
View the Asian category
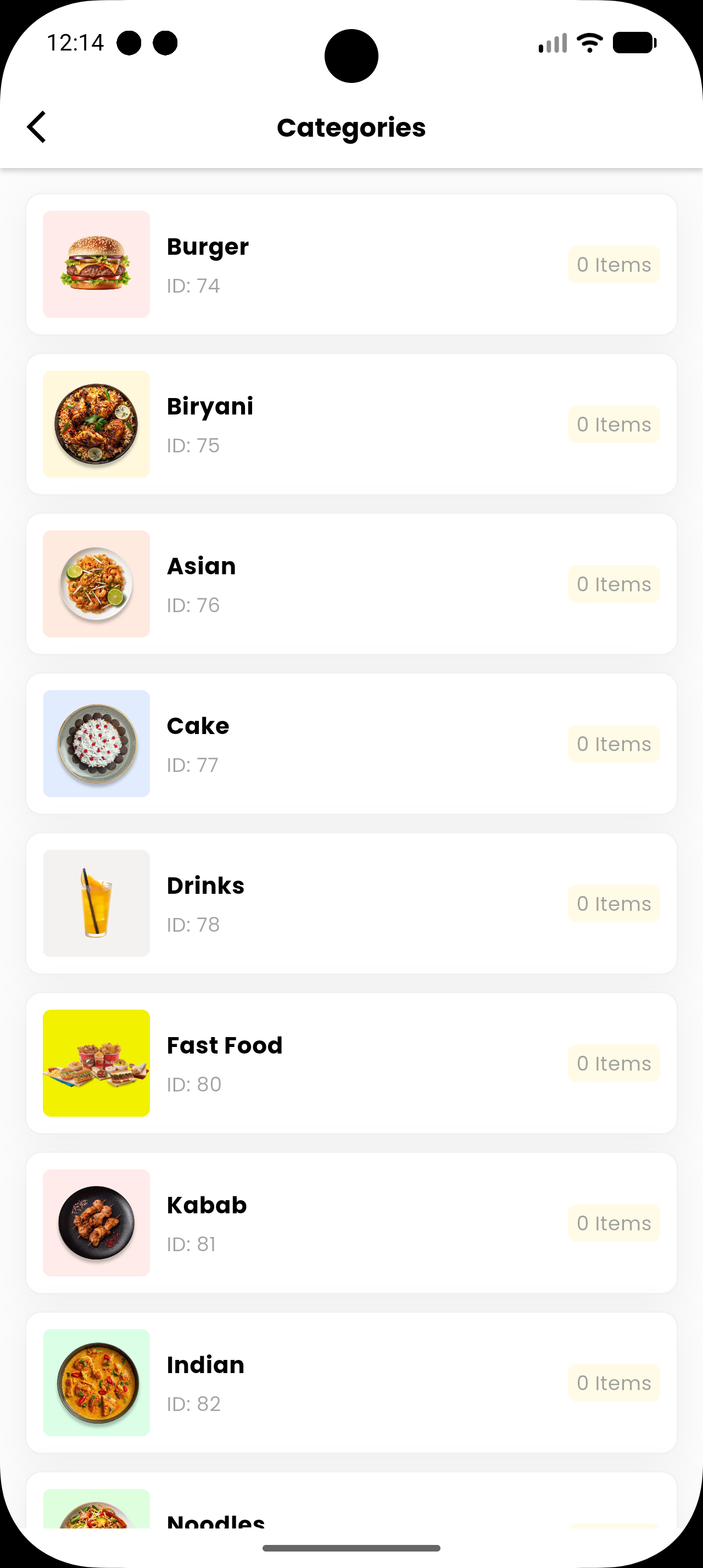click(x=350, y=584)
